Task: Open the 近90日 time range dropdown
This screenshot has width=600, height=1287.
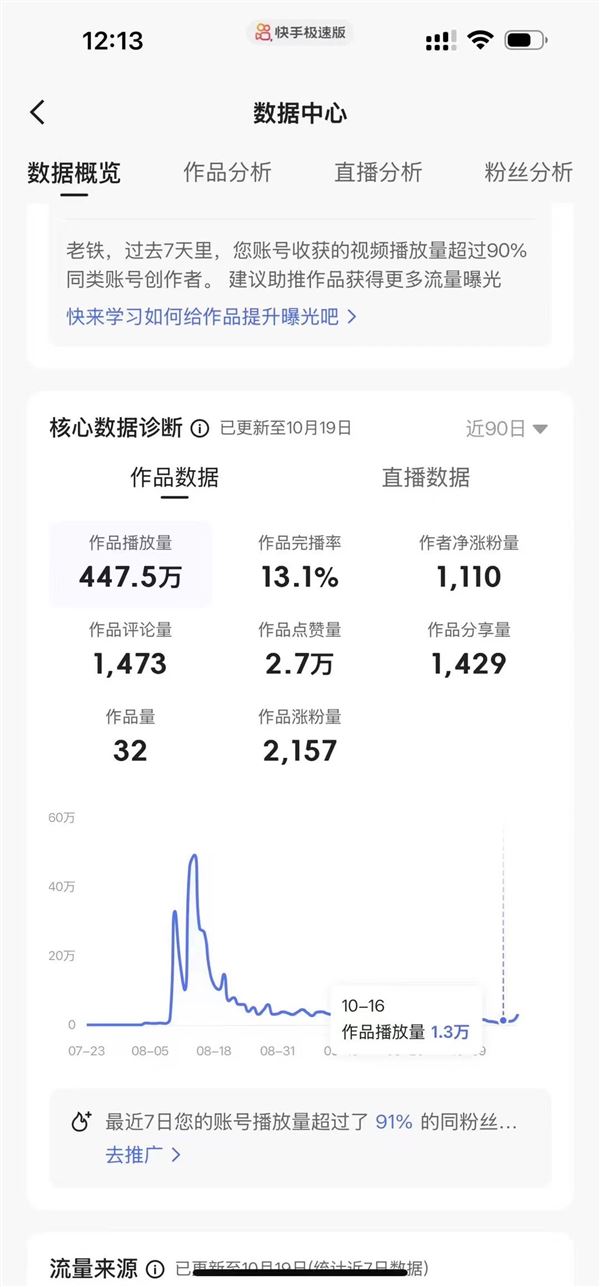Action: (507, 429)
